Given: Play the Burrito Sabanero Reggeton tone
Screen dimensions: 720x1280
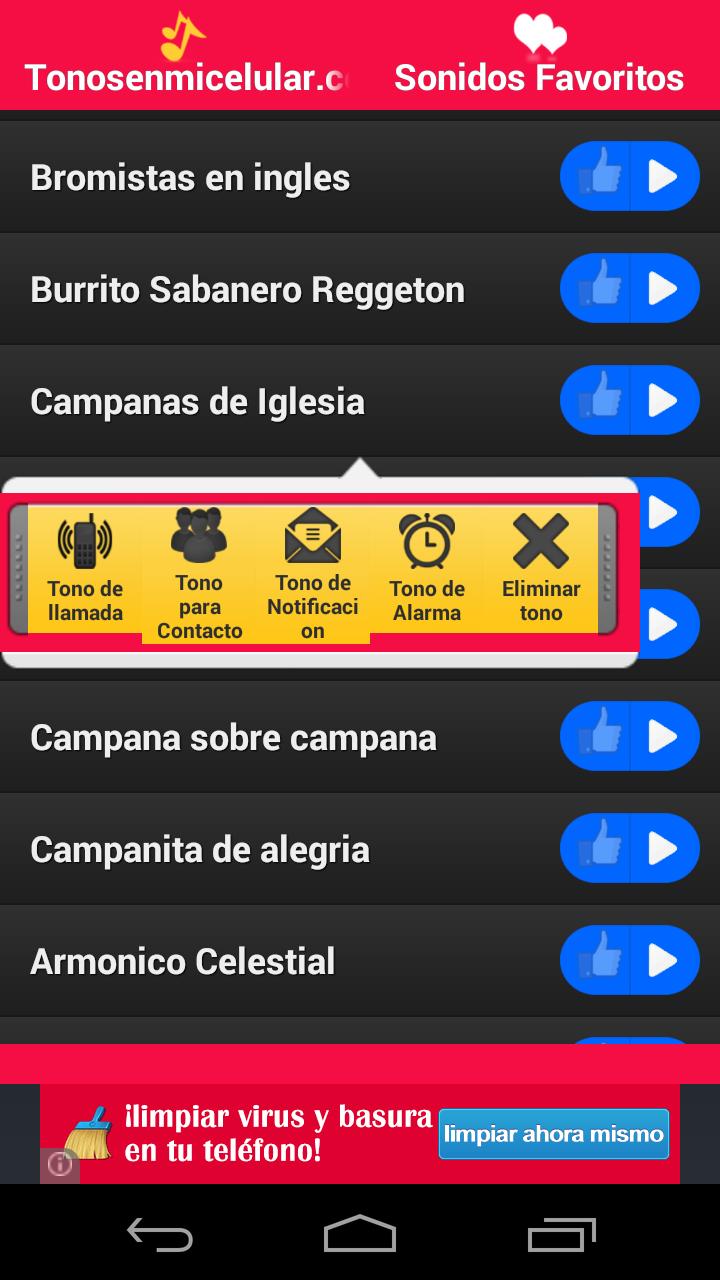Looking at the screenshot, I should click(x=664, y=288).
